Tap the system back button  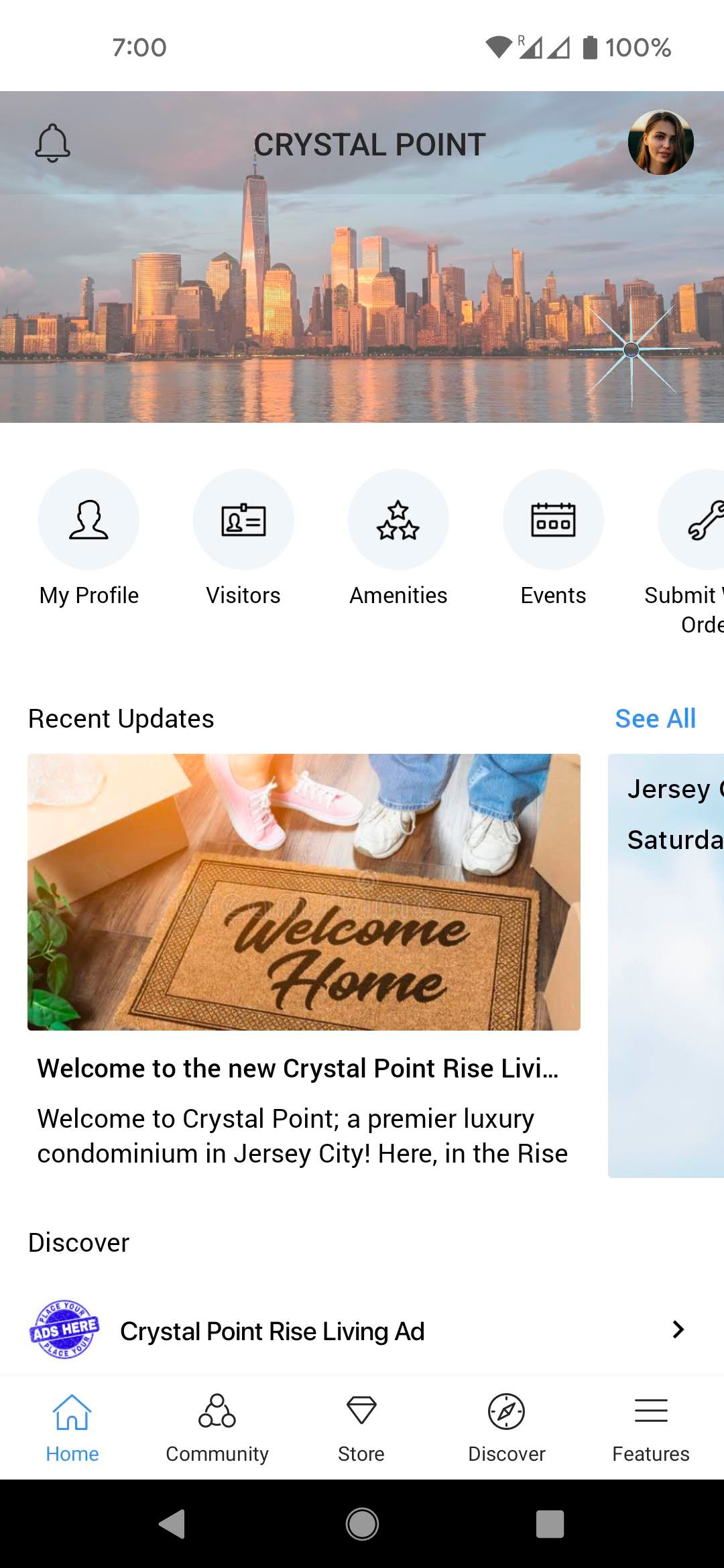(173, 1524)
